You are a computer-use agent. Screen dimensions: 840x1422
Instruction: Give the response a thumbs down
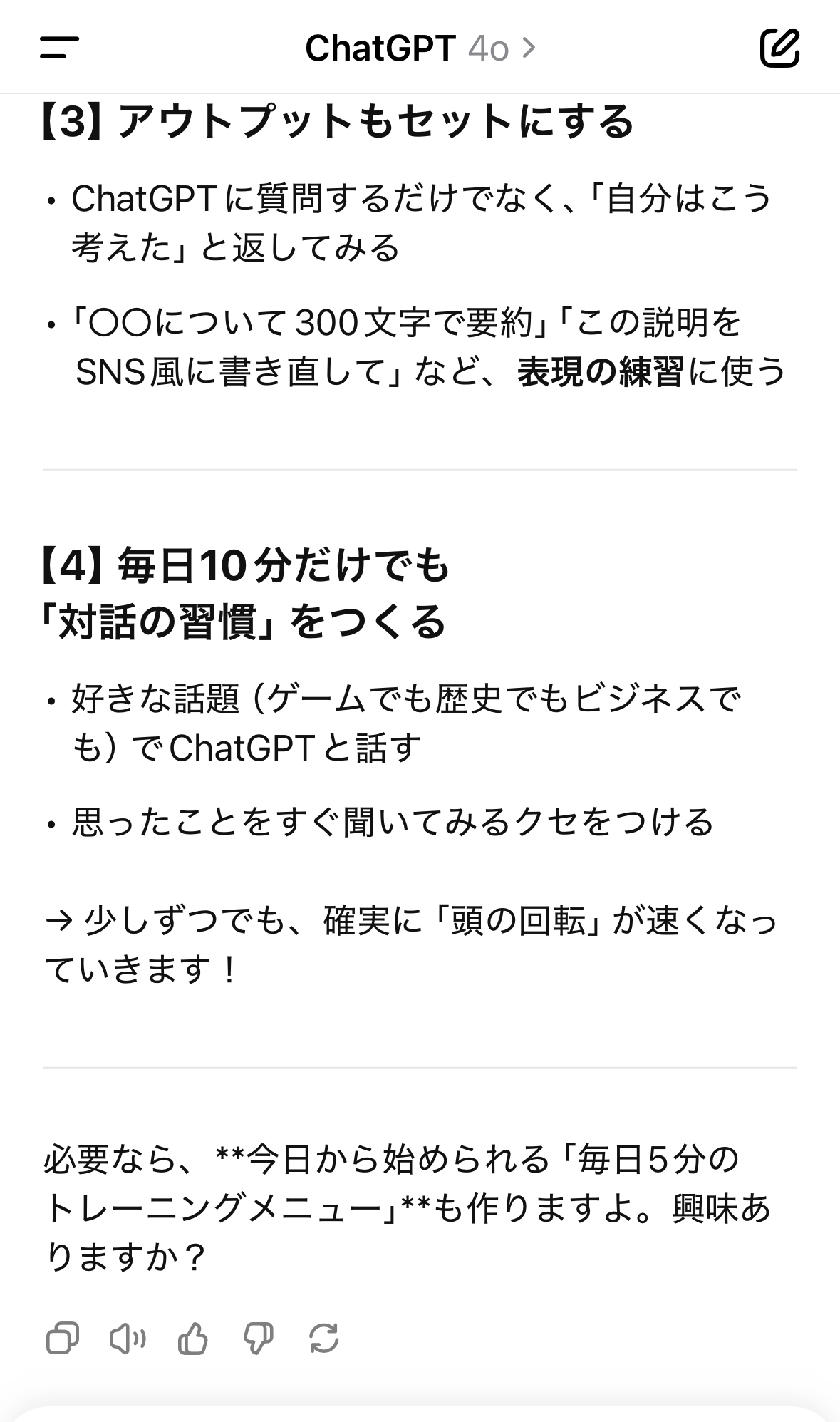pos(258,1338)
